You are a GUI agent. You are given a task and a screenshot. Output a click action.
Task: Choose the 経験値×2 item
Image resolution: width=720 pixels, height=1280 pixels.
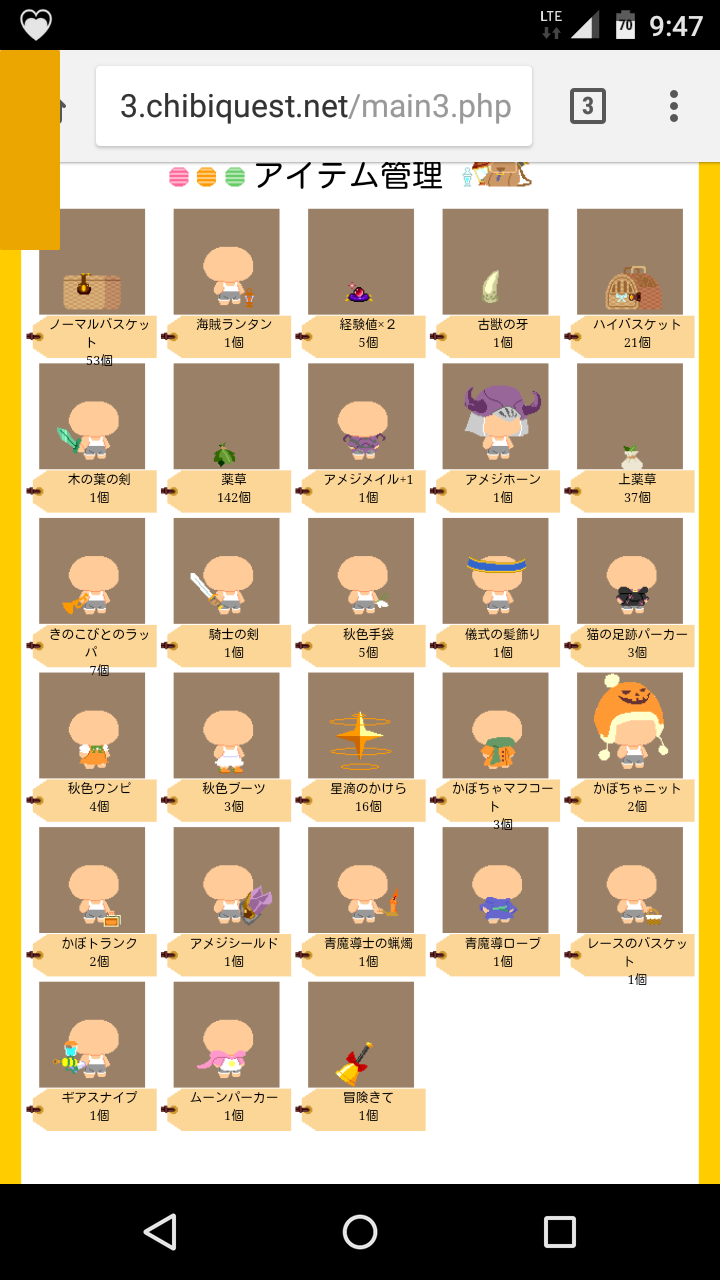click(361, 263)
